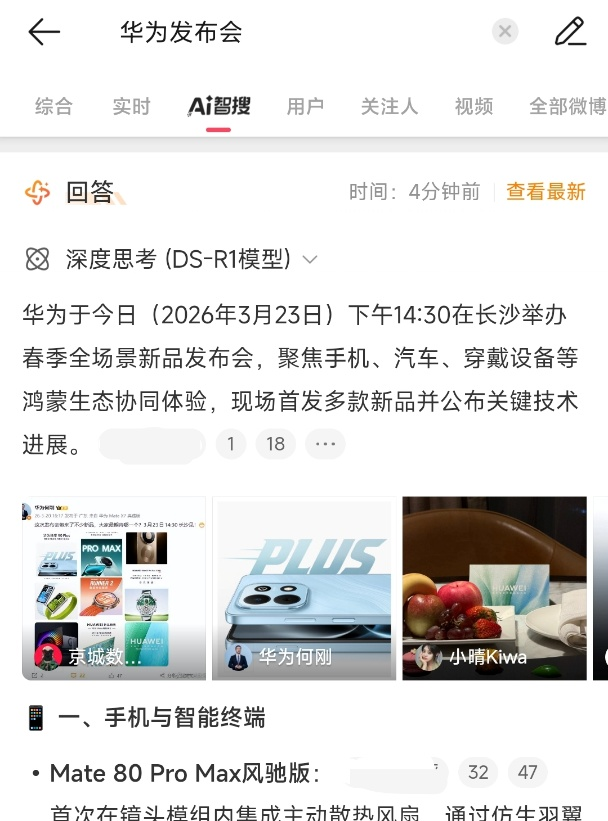Go back using the arrow icon

[44, 32]
